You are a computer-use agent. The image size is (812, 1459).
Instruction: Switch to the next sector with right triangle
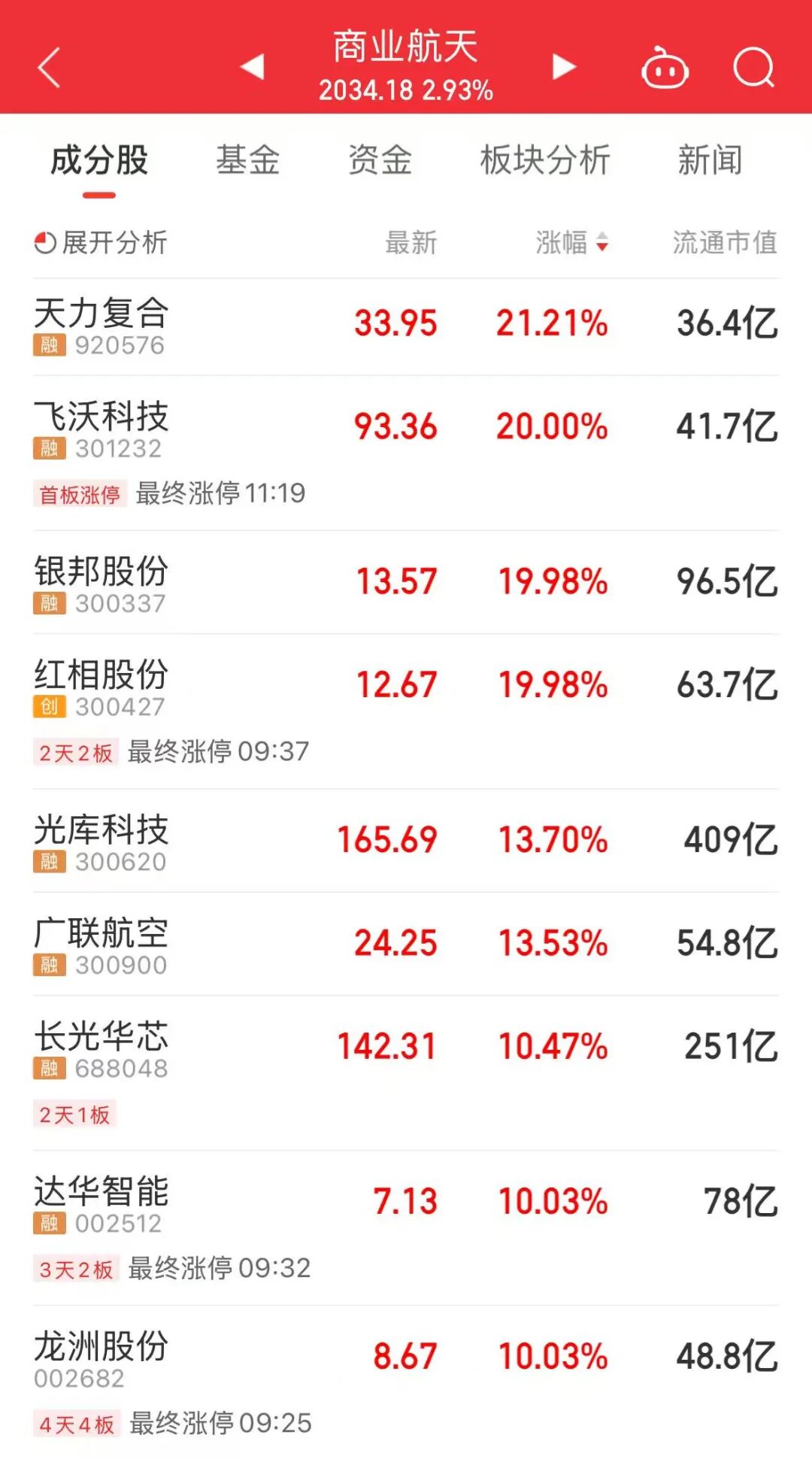pyautogui.click(x=563, y=67)
